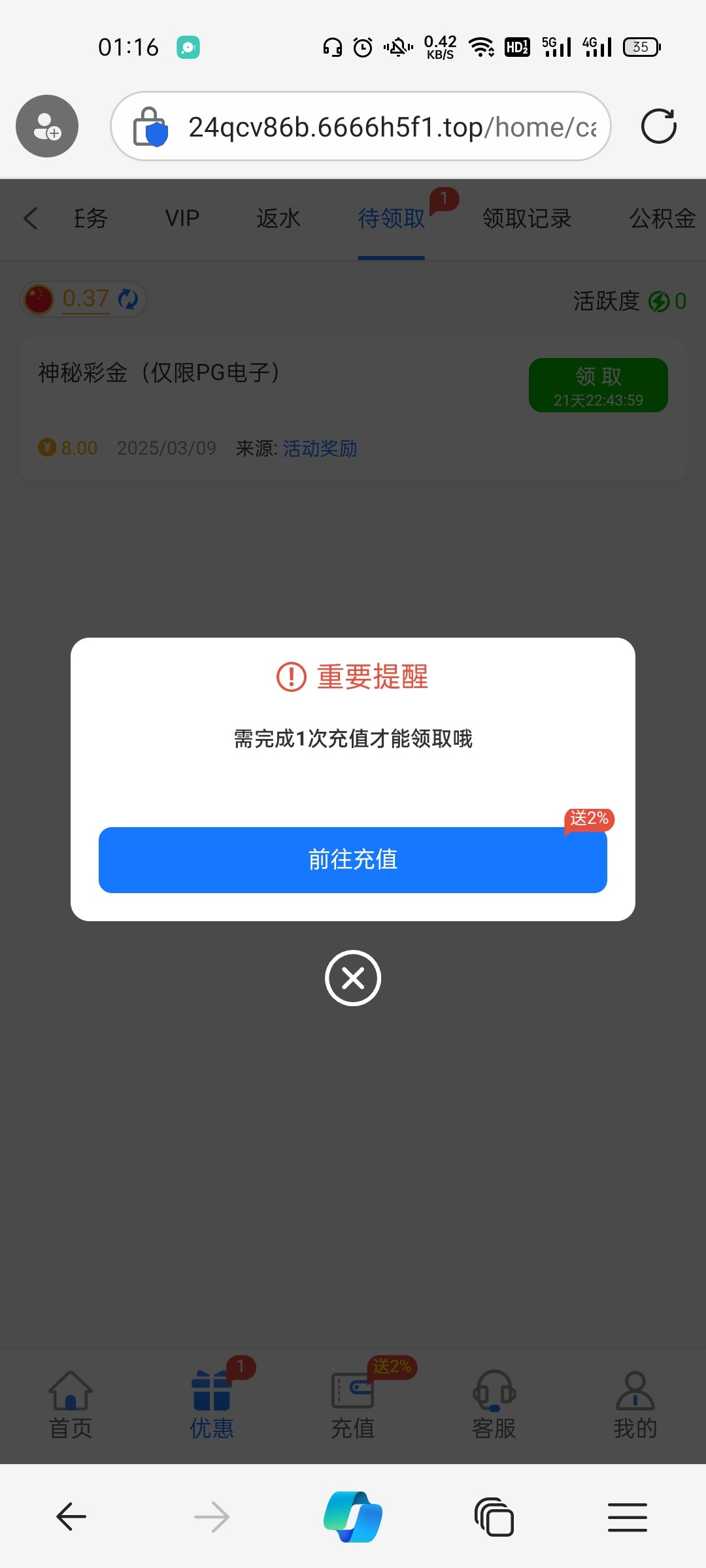Viewport: 706px width, 1568px height.
Task: Dismiss the 重要提醒 dialog
Action: click(x=353, y=978)
